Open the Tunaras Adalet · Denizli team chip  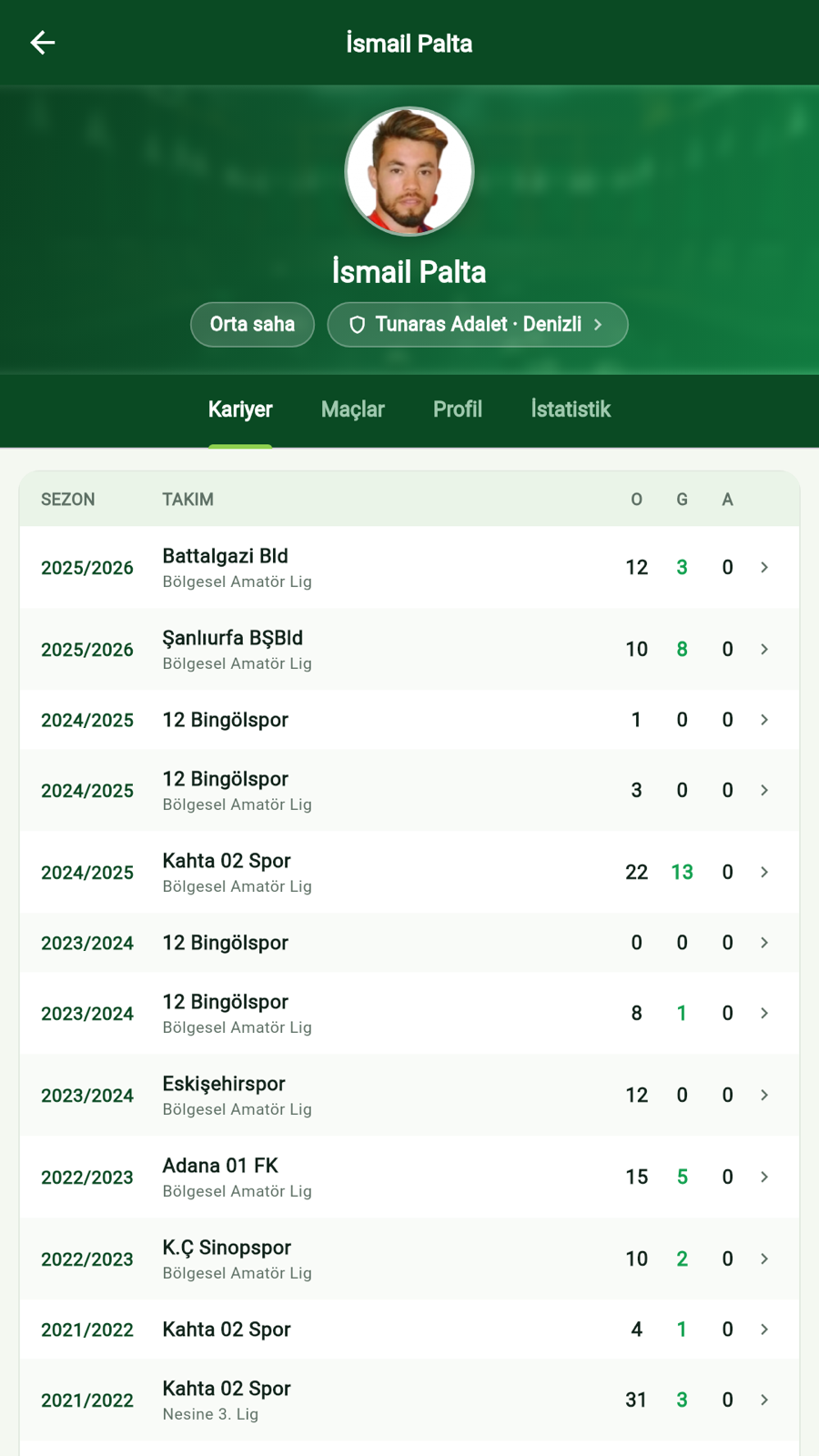coord(478,325)
